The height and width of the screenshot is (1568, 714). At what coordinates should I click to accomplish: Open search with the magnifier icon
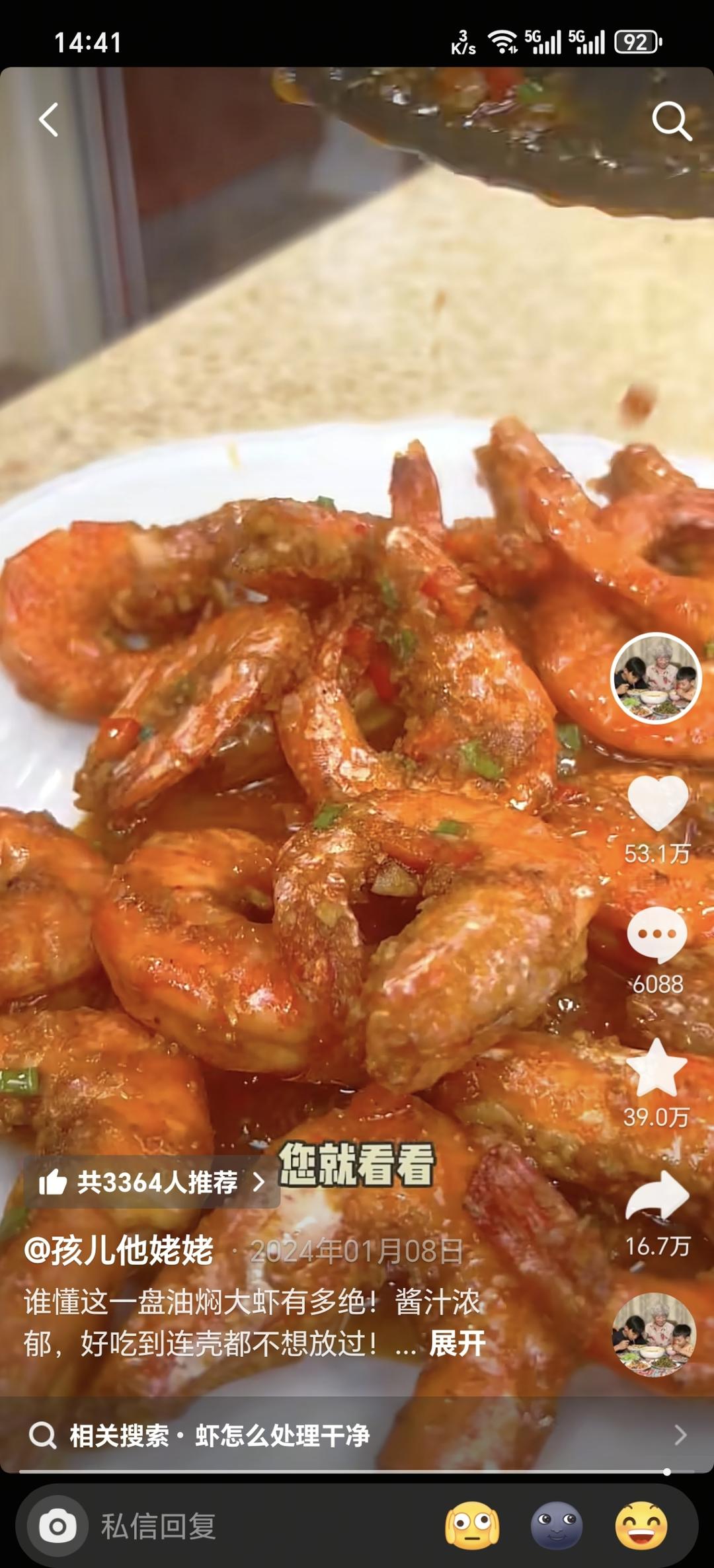click(671, 121)
